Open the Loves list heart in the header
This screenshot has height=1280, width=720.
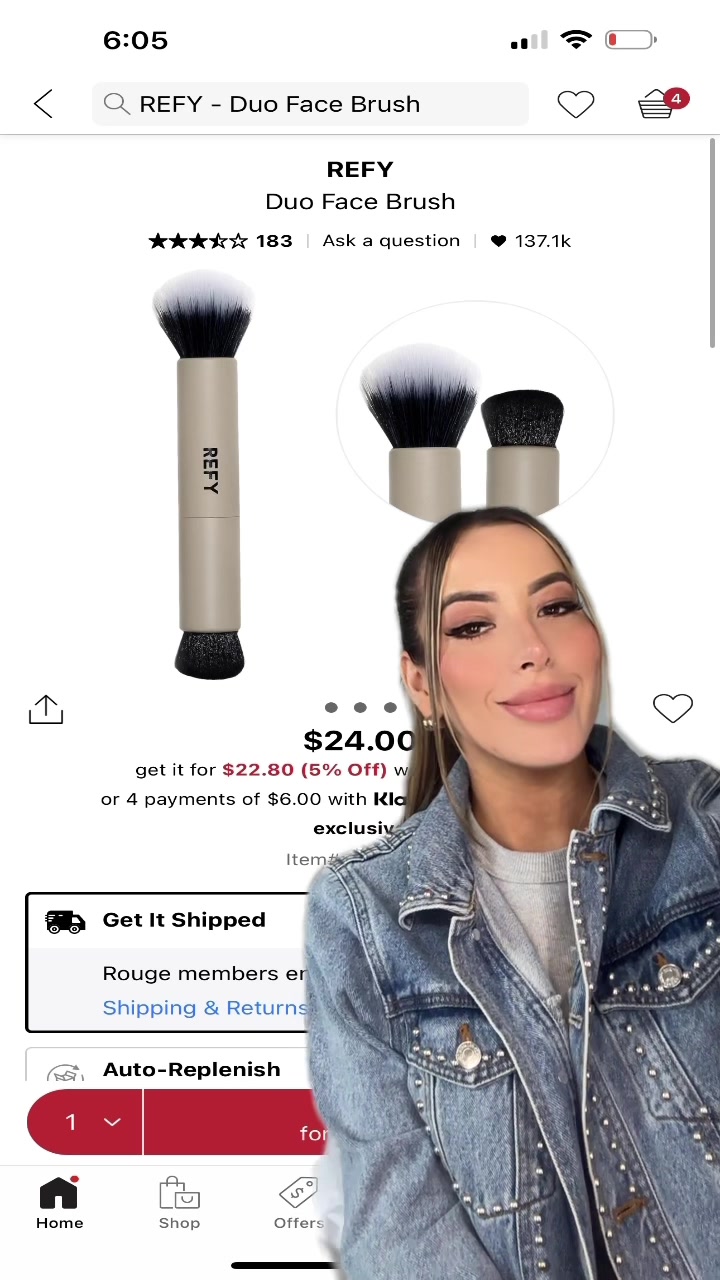[575, 104]
